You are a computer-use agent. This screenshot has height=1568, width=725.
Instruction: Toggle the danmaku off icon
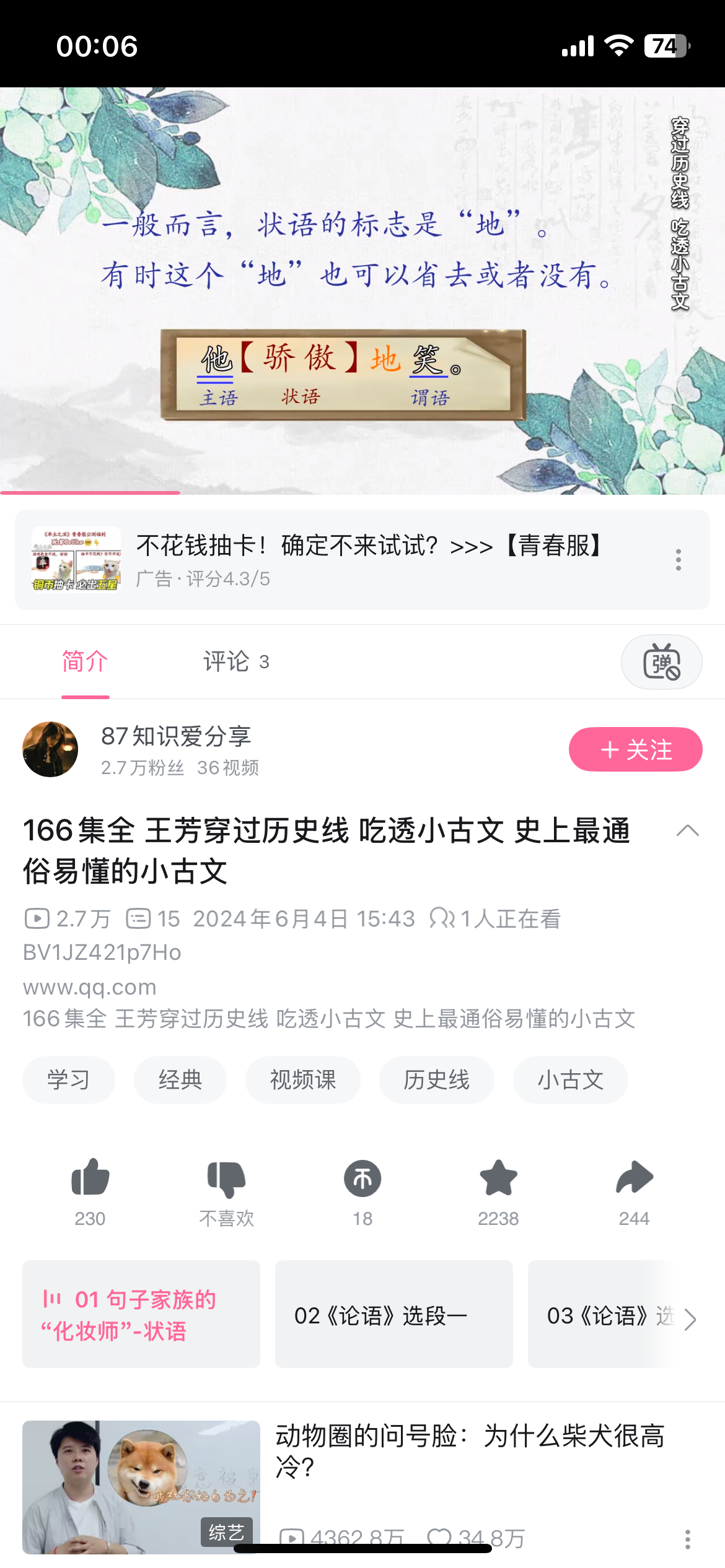pos(661,661)
